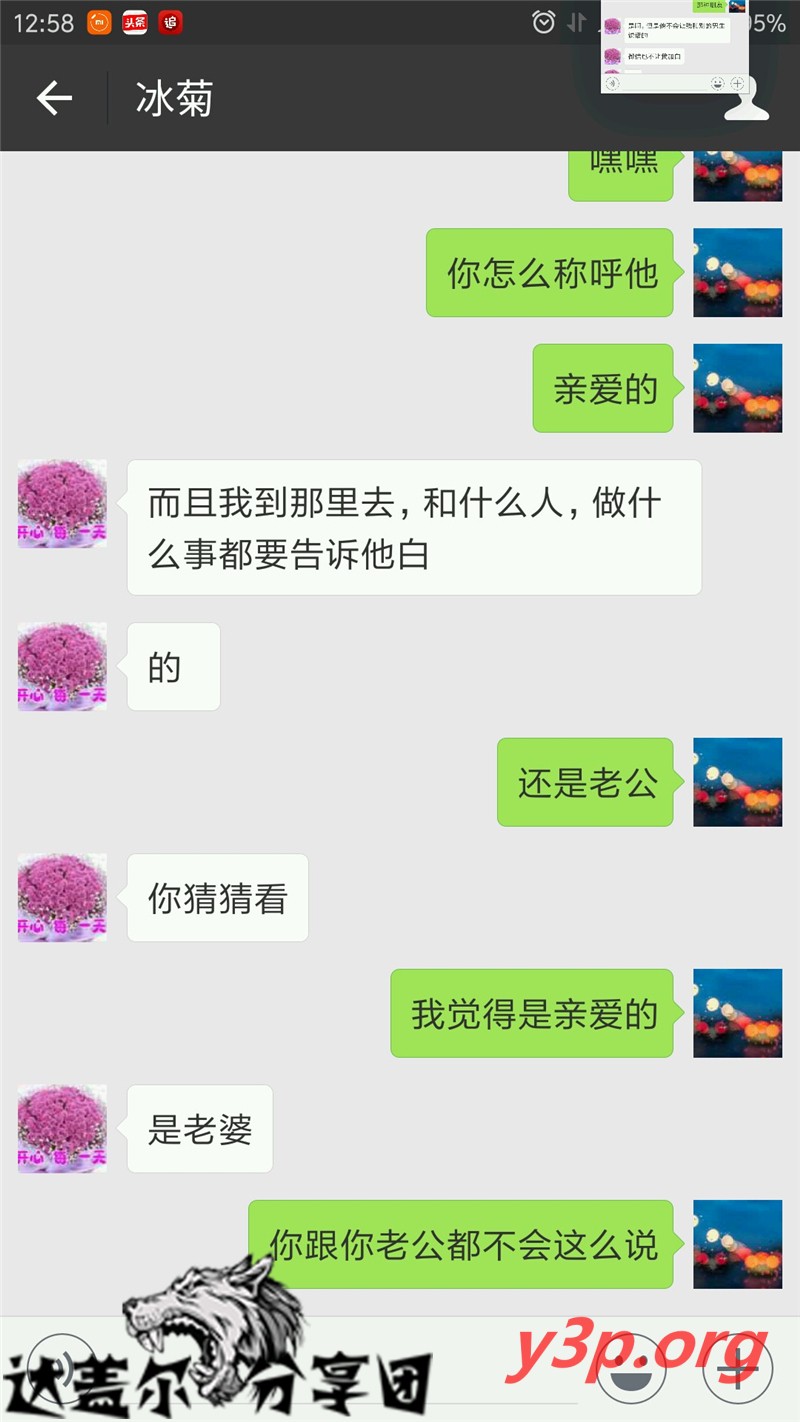The height and width of the screenshot is (1422, 800).
Task: Tap 冰菊's avatar beside 你猜猜看
Action: coord(62,897)
